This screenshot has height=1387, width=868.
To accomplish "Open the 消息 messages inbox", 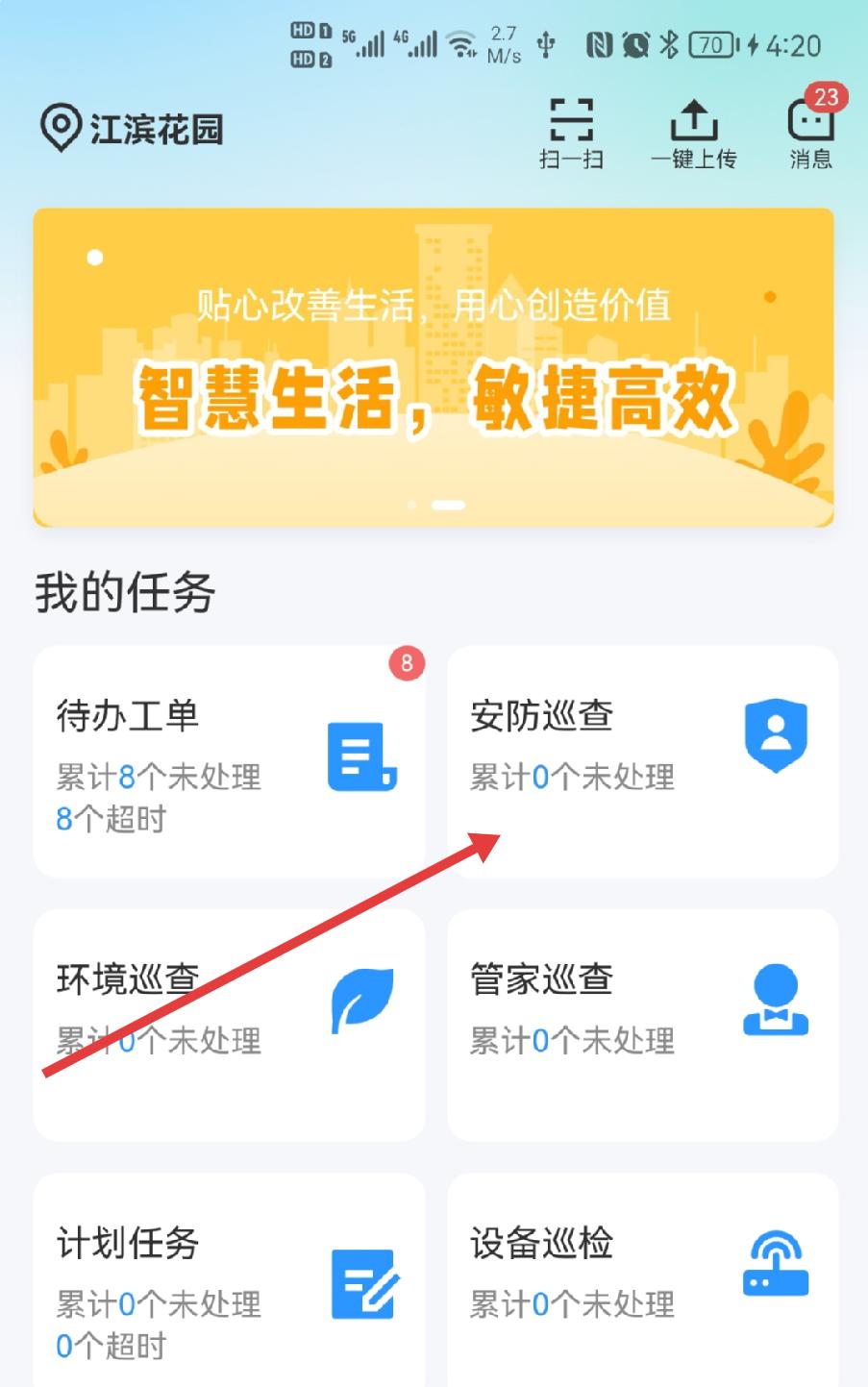I will coord(810,132).
